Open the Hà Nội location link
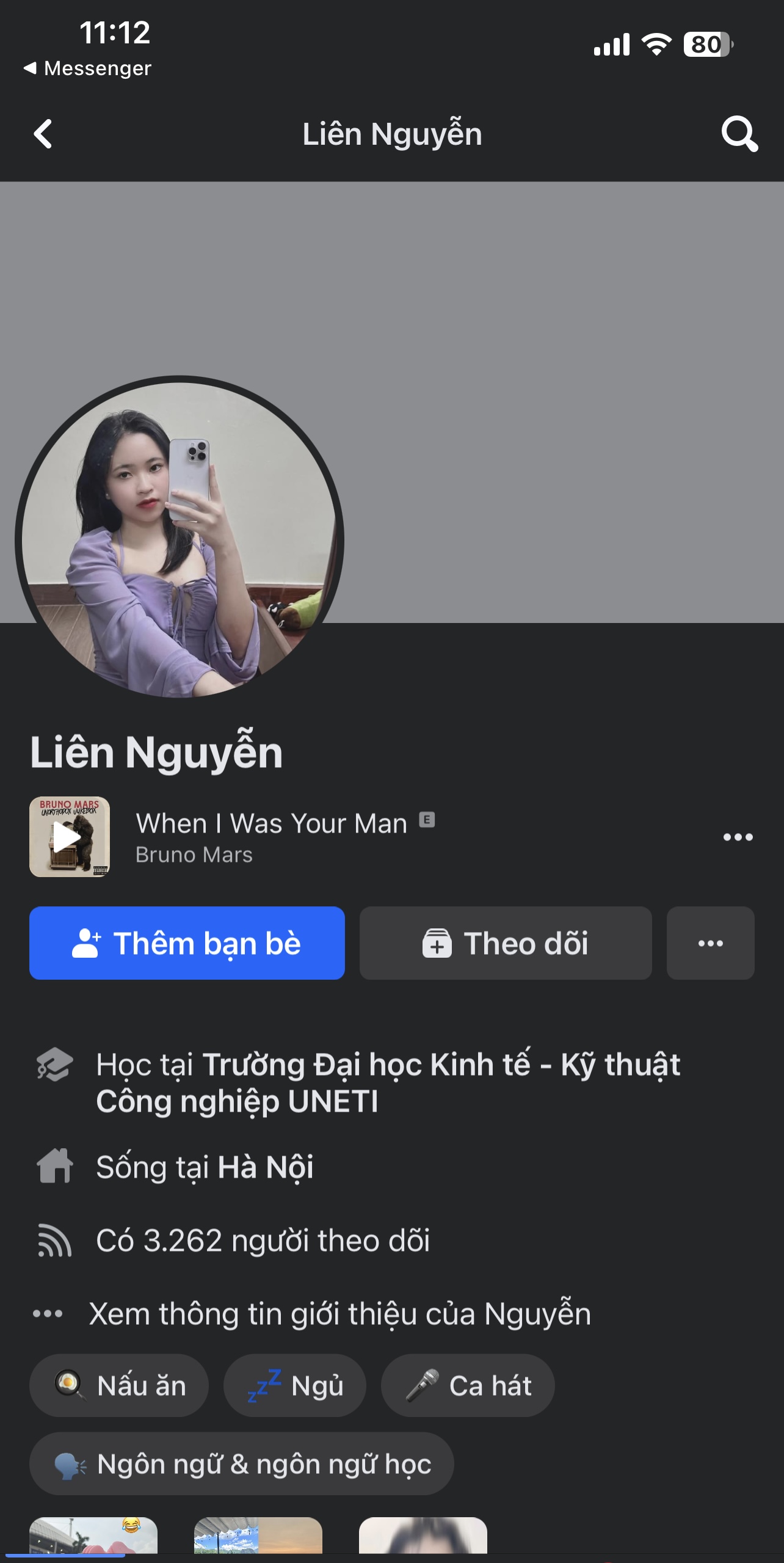Screen dimensions: 784x1563 coord(265,1167)
